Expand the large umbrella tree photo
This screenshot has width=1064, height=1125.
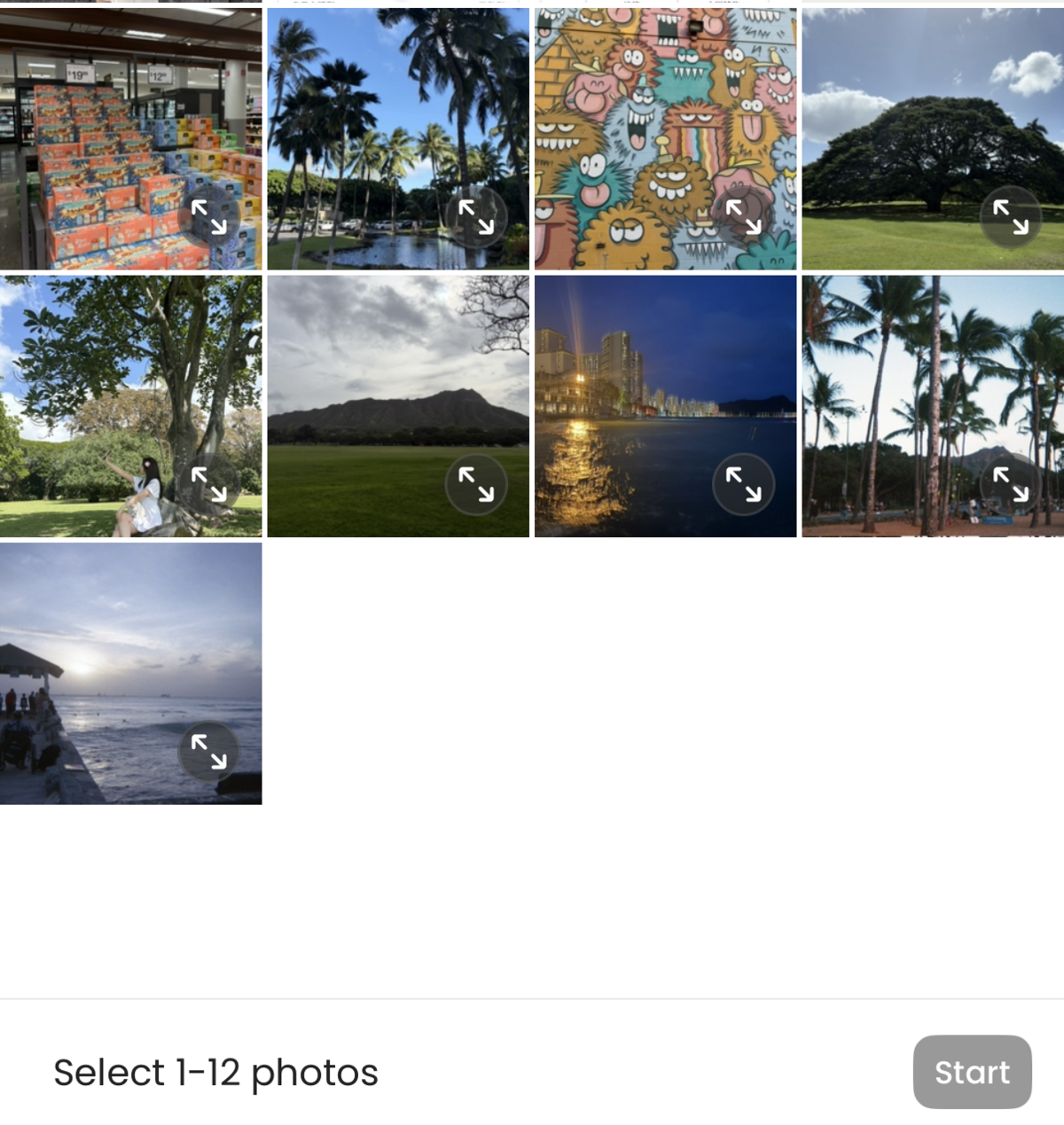1010,216
